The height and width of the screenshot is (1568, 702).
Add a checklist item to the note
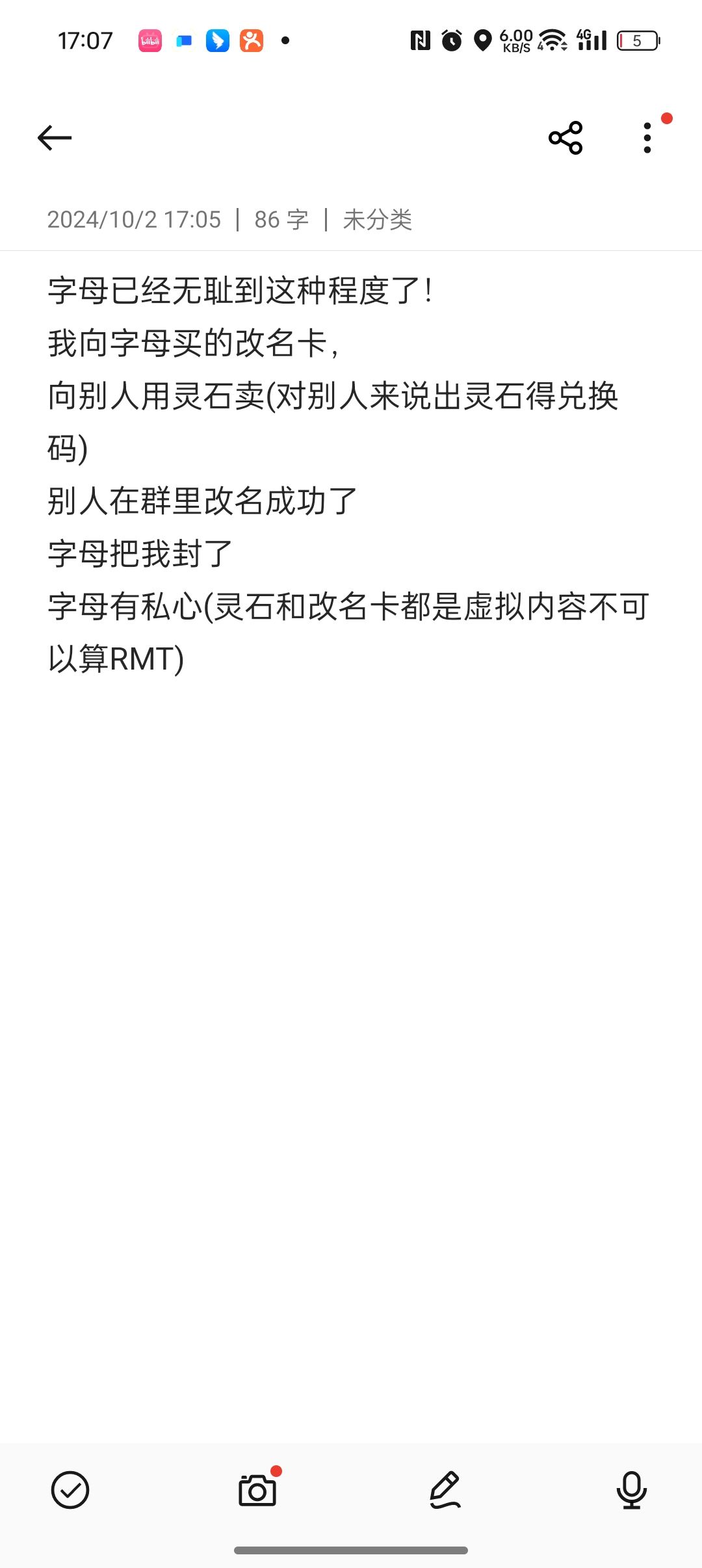pyautogui.click(x=70, y=1490)
